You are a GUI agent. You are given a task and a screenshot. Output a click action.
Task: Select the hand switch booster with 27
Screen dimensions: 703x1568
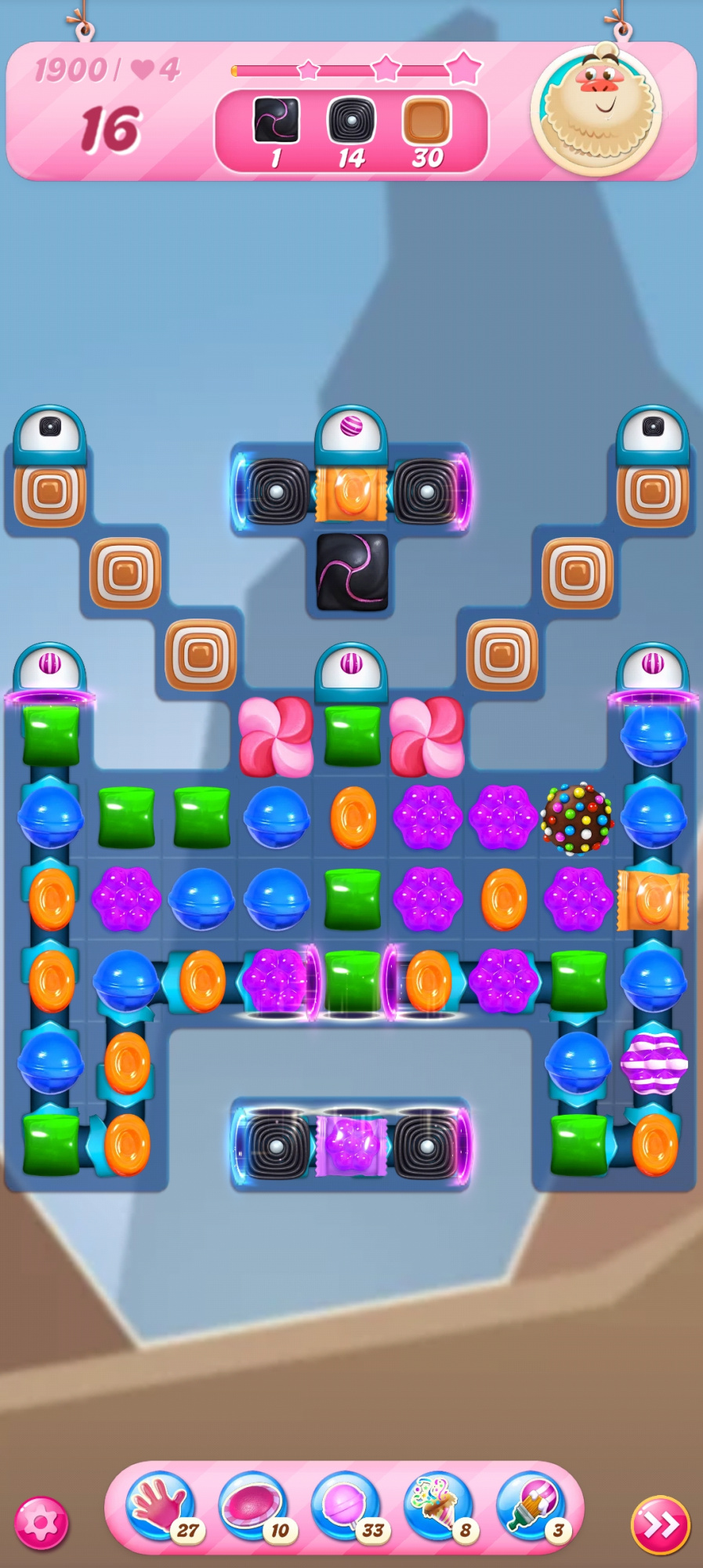pos(161,1507)
